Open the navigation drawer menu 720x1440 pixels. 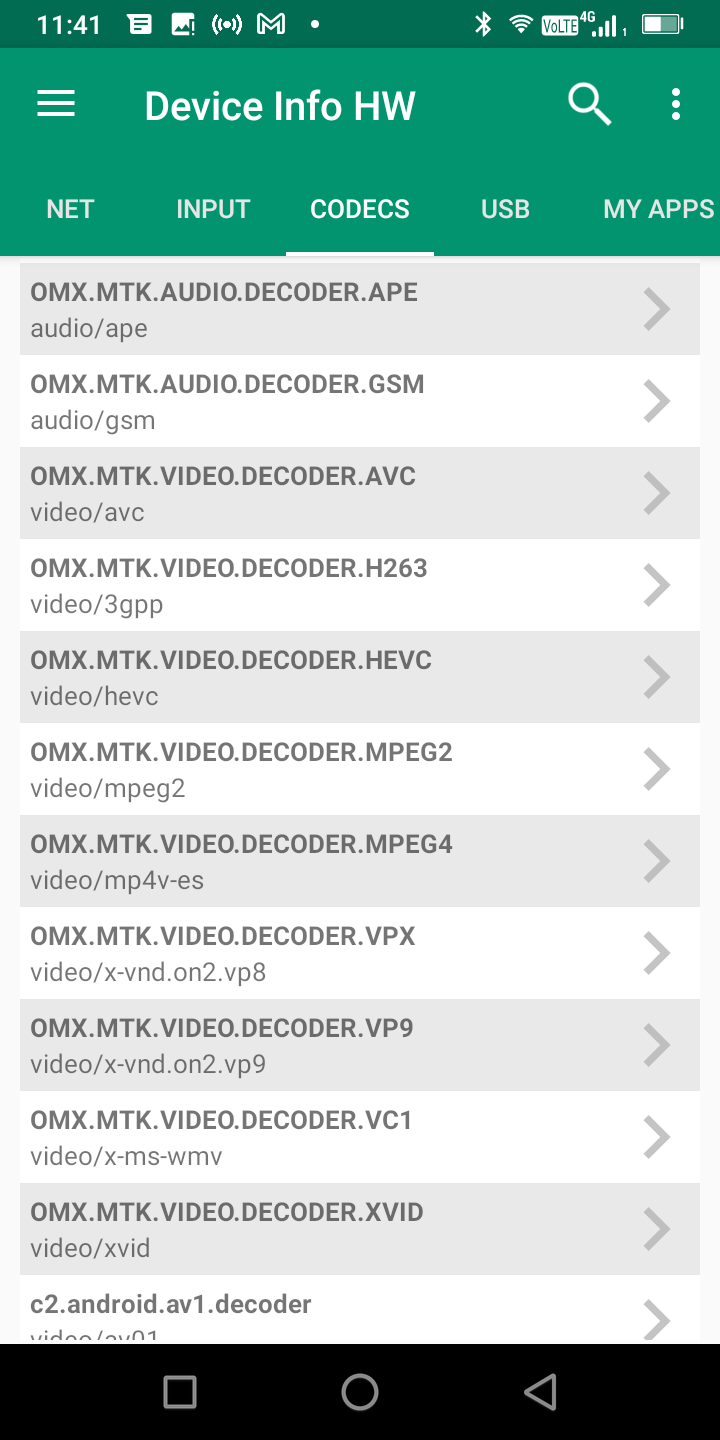tap(56, 104)
